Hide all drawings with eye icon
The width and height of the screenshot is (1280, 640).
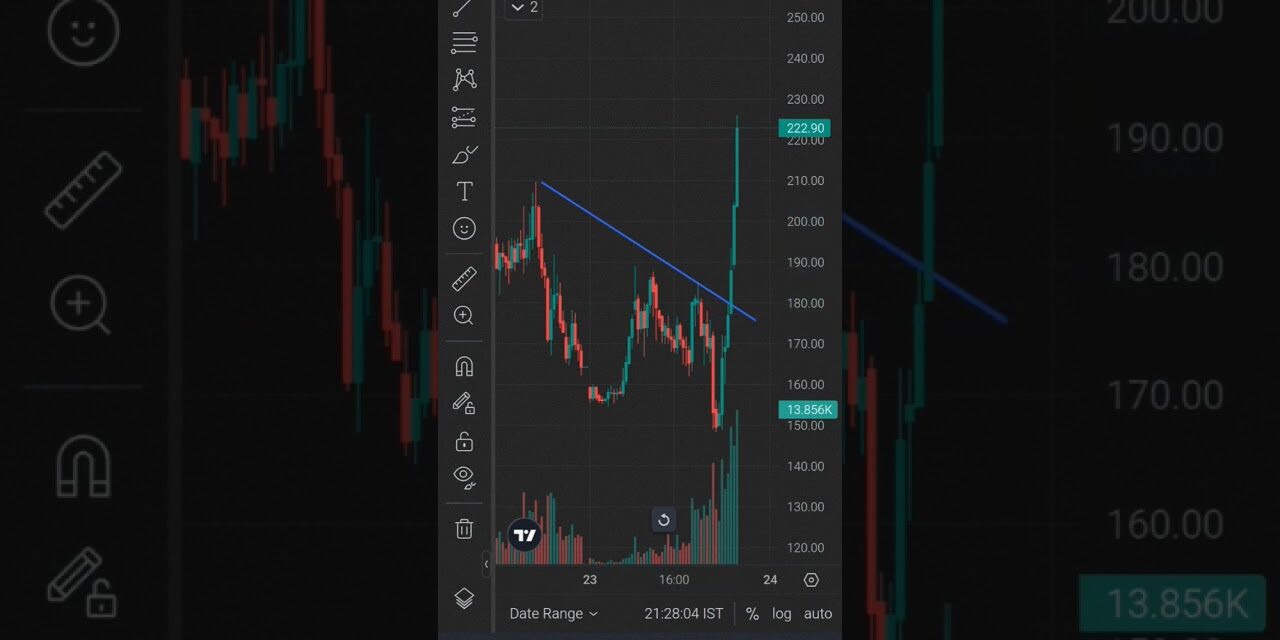pyautogui.click(x=464, y=477)
